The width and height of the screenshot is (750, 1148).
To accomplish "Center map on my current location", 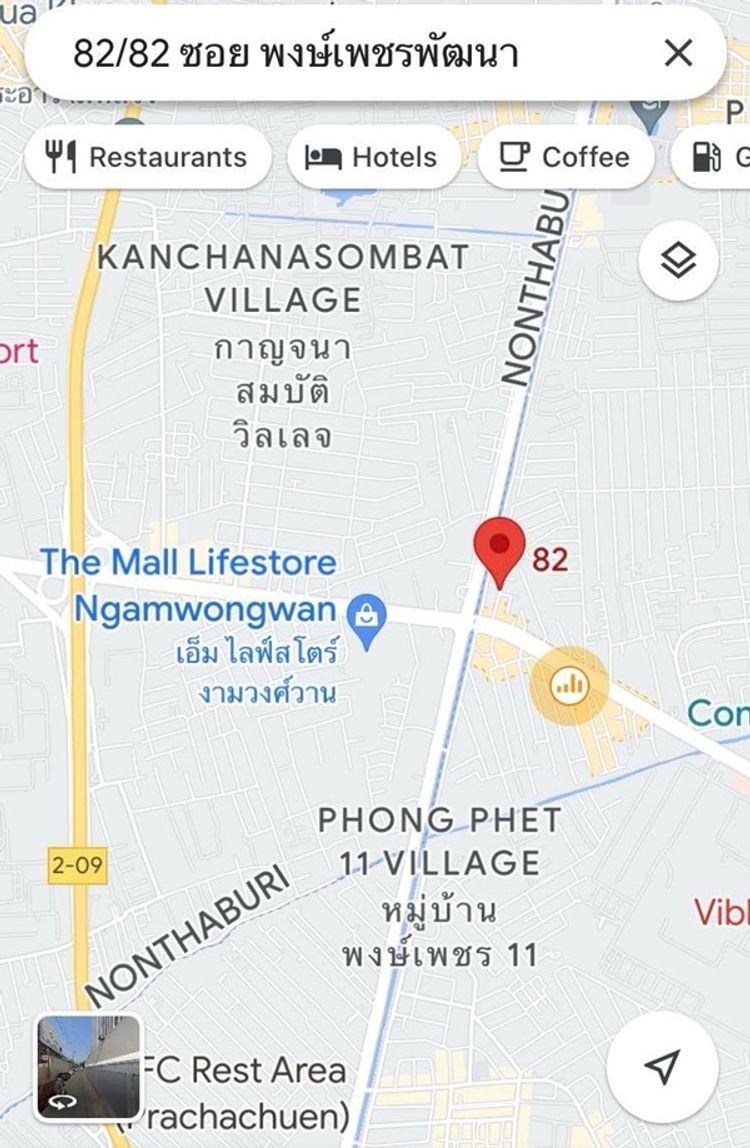I will pos(662,1066).
